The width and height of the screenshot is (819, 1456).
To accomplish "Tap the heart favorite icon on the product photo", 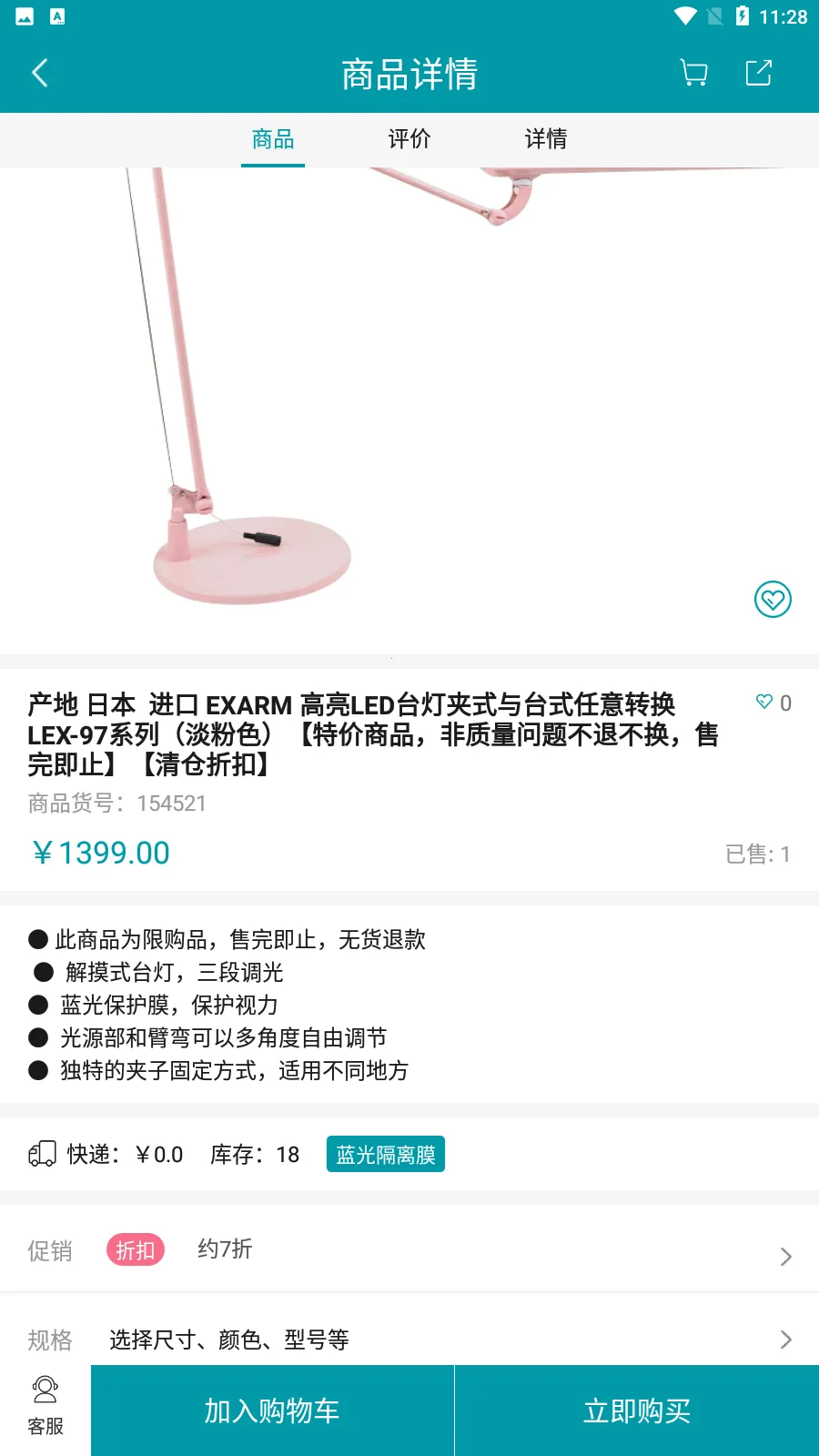I will (x=773, y=599).
